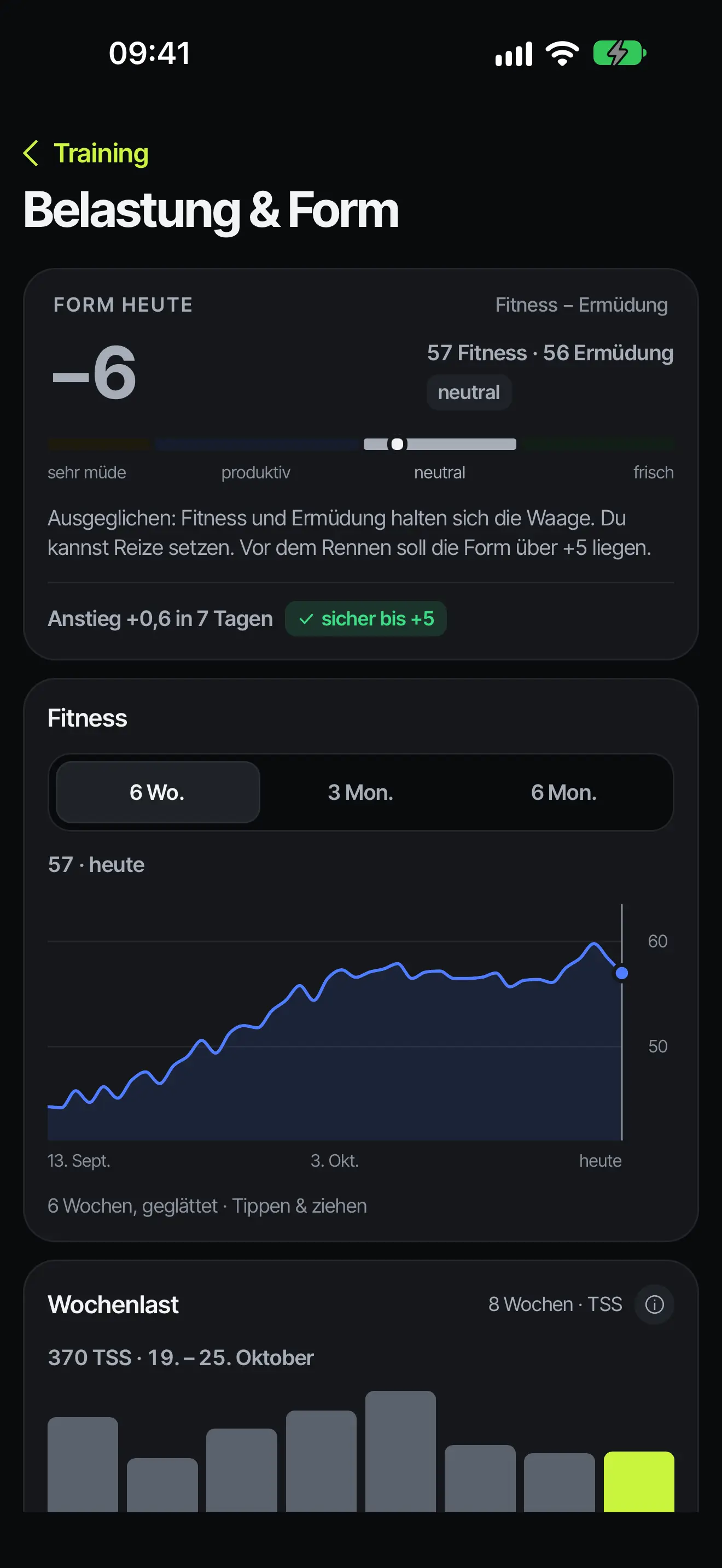This screenshot has height=1568, width=722.
Task: Switch to the 6 Mon. range
Action: pyautogui.click(x=564, y=792)
